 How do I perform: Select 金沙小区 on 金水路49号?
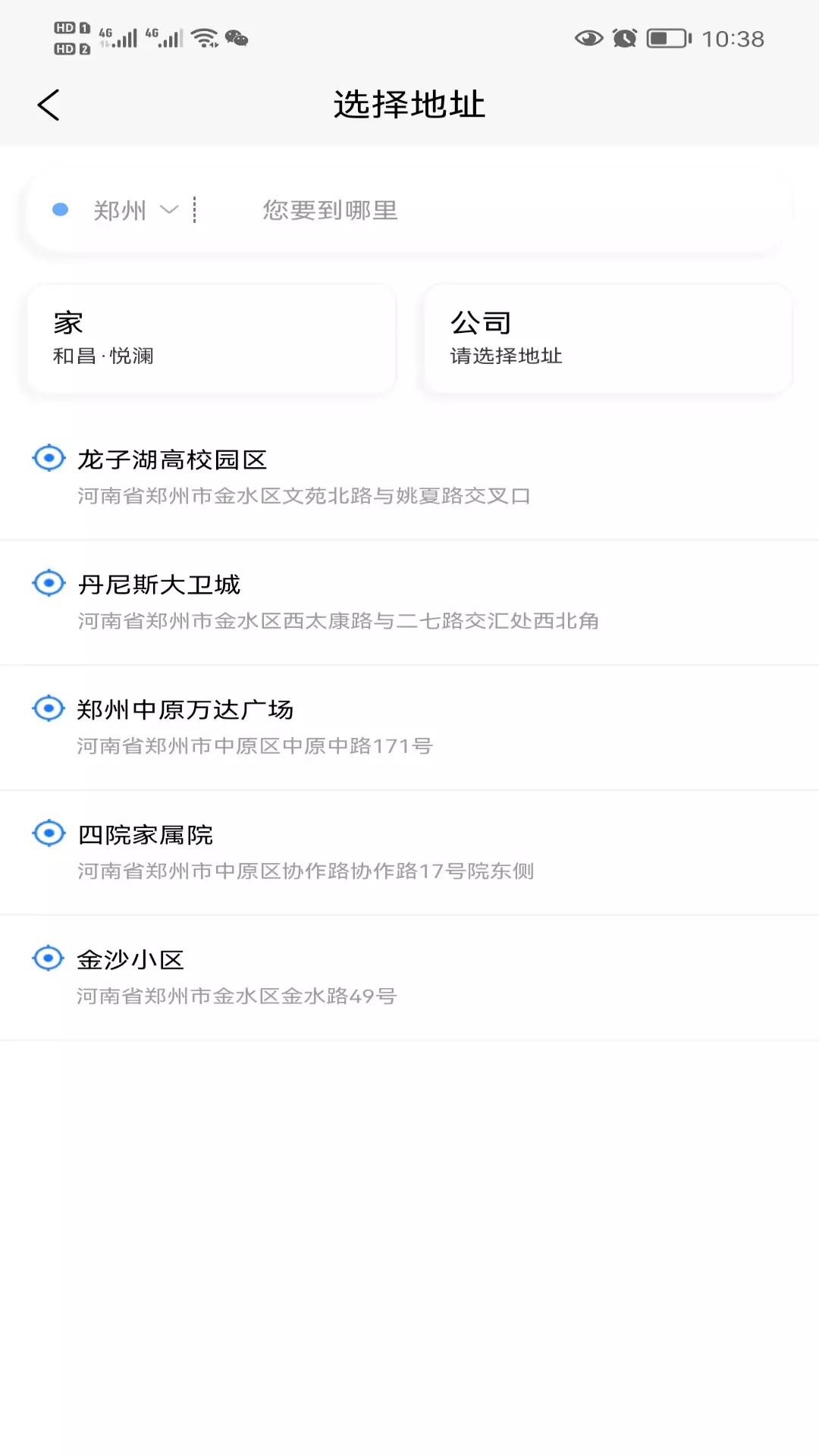click(x=409, y=977)
